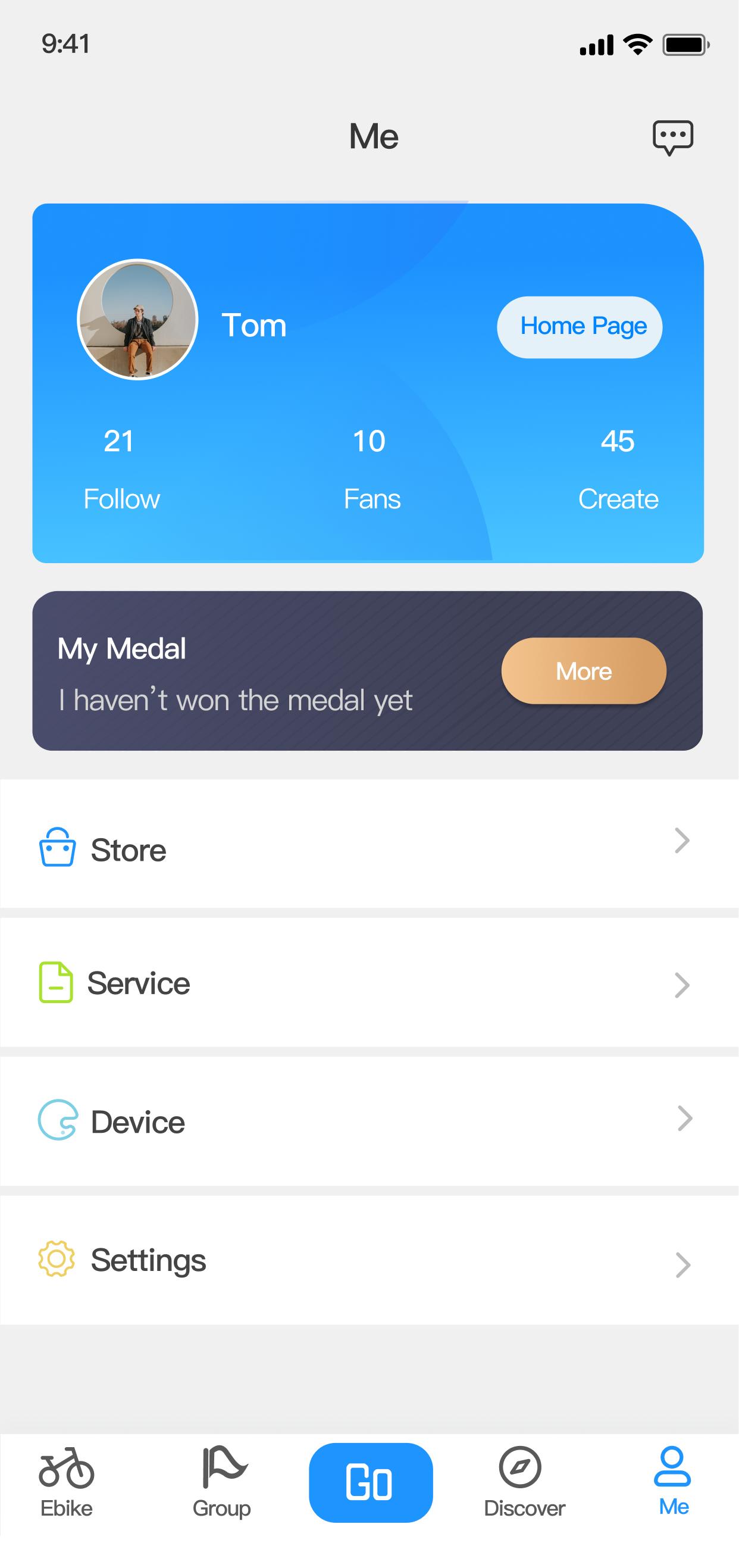Screen dimensions: 739x1568
Task: Switch to the Group tab
Action: coord(222,1482)
